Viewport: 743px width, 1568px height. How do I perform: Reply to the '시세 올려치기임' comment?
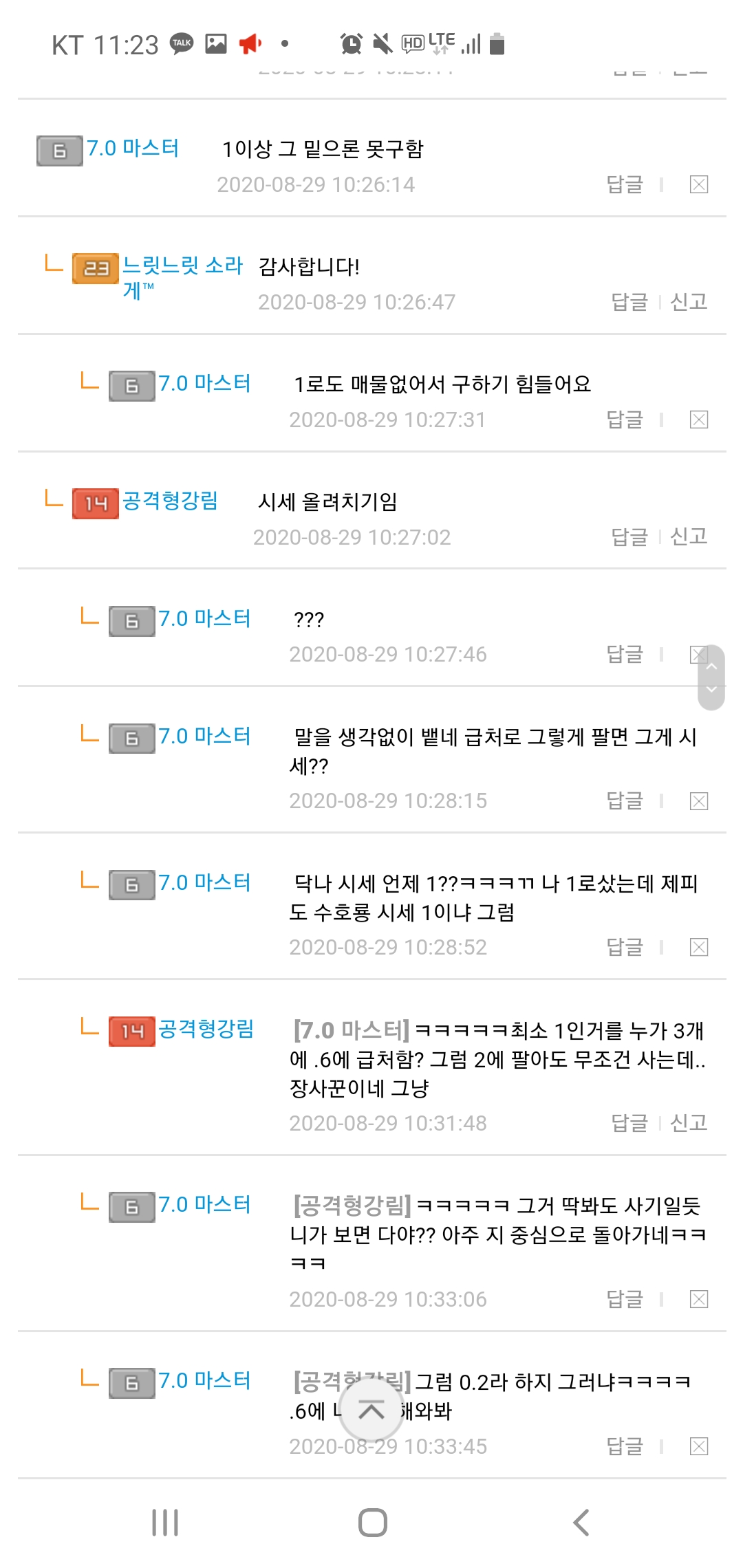point(629,536)
